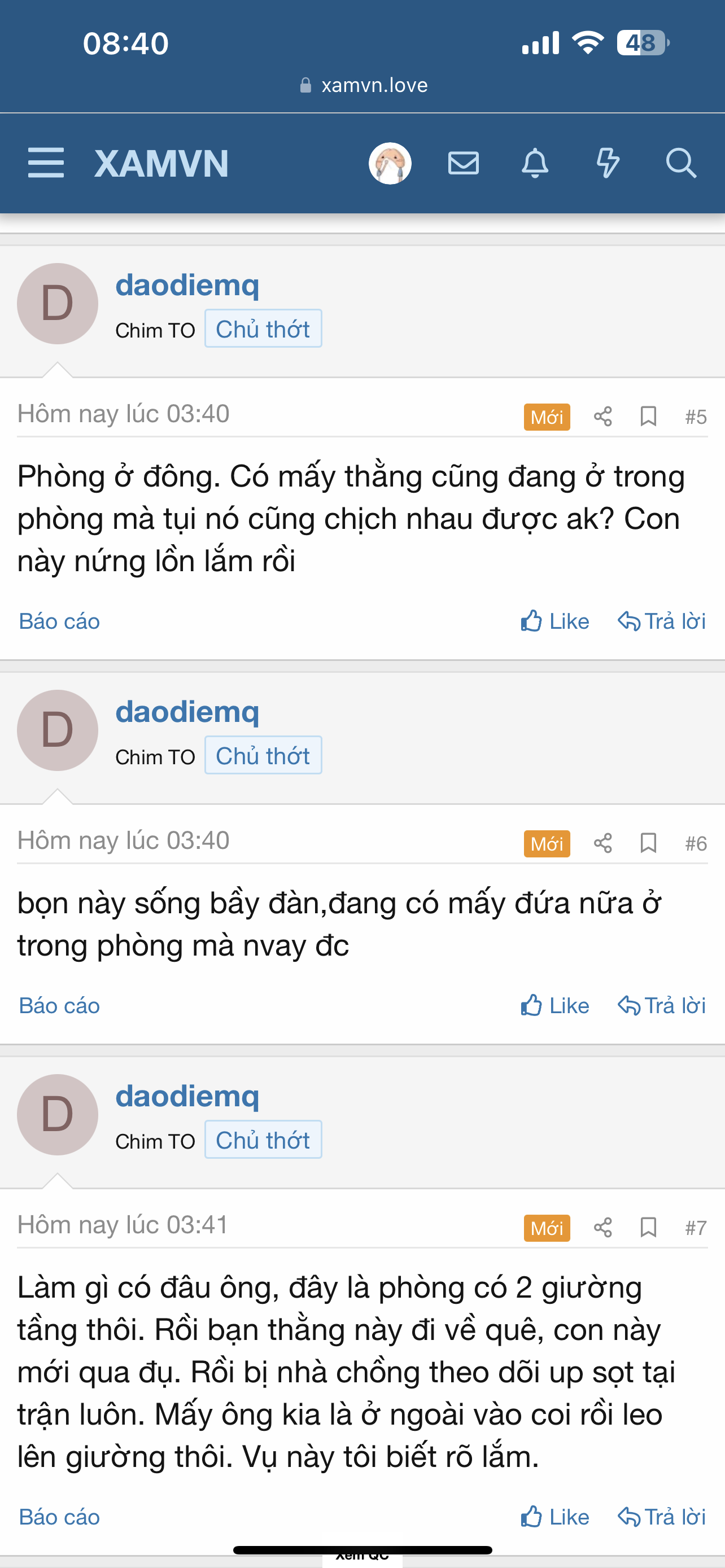This screenshot has width=725, height=1568.
Task: Report post #5 via Báo cáo
Action: [x=59, y=621]
